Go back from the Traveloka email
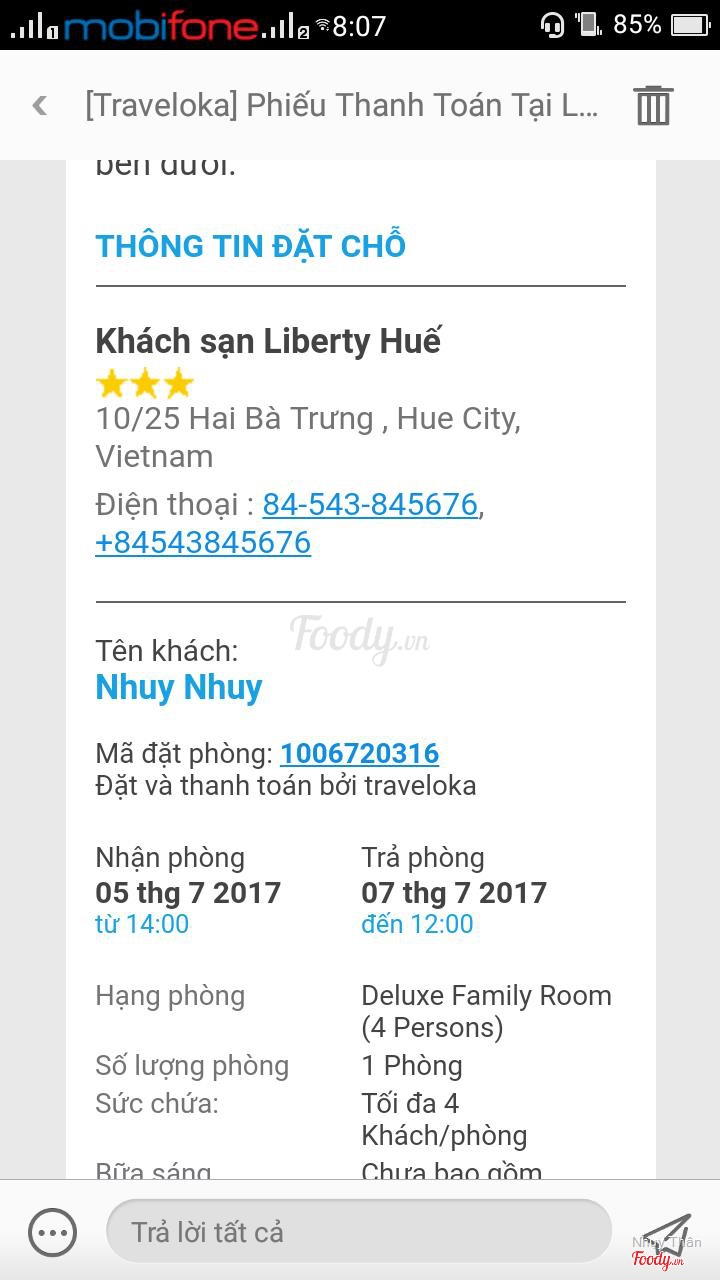The width and height of the screenshot is (720, 1280). pos(40,105)
